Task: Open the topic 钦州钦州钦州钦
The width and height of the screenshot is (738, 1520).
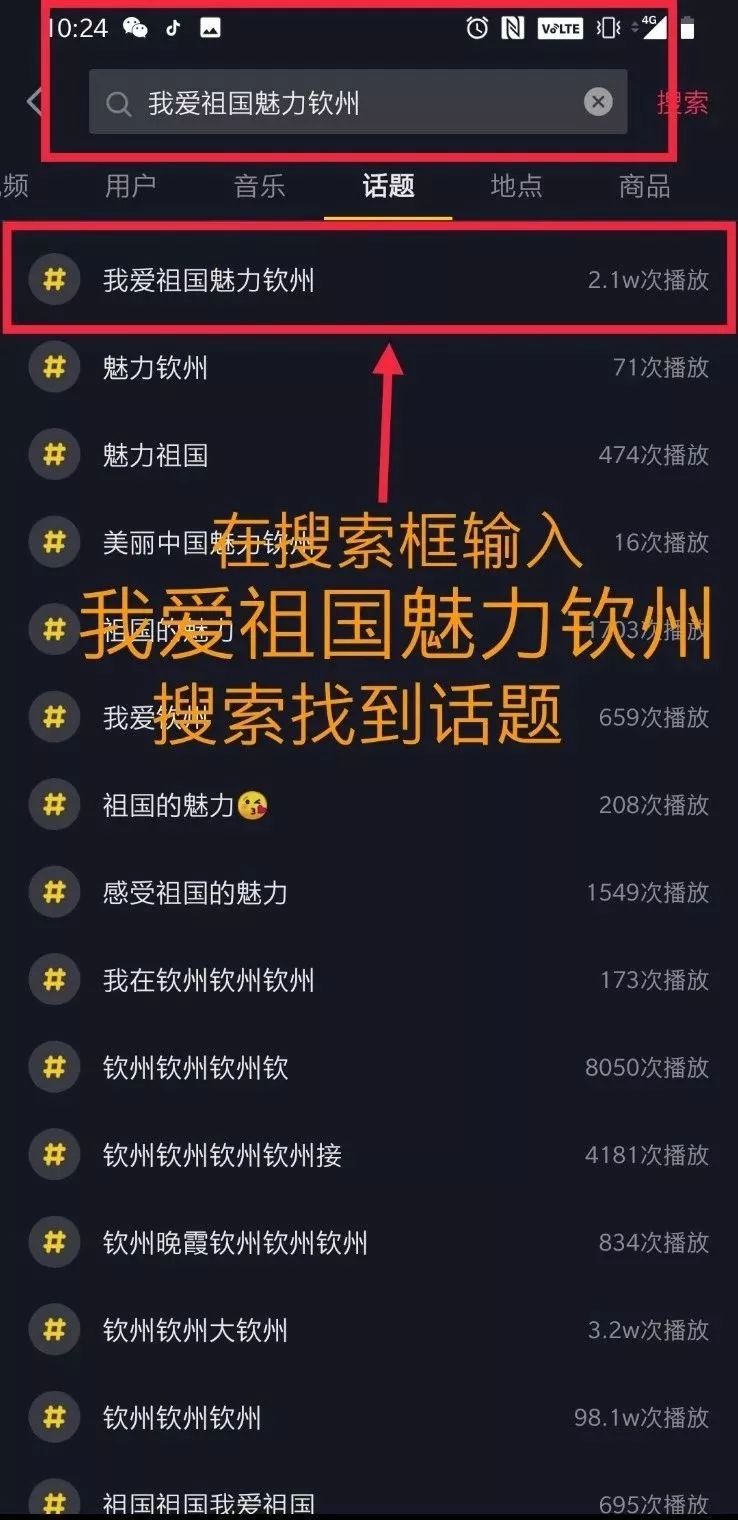Action: point(369,1067)
